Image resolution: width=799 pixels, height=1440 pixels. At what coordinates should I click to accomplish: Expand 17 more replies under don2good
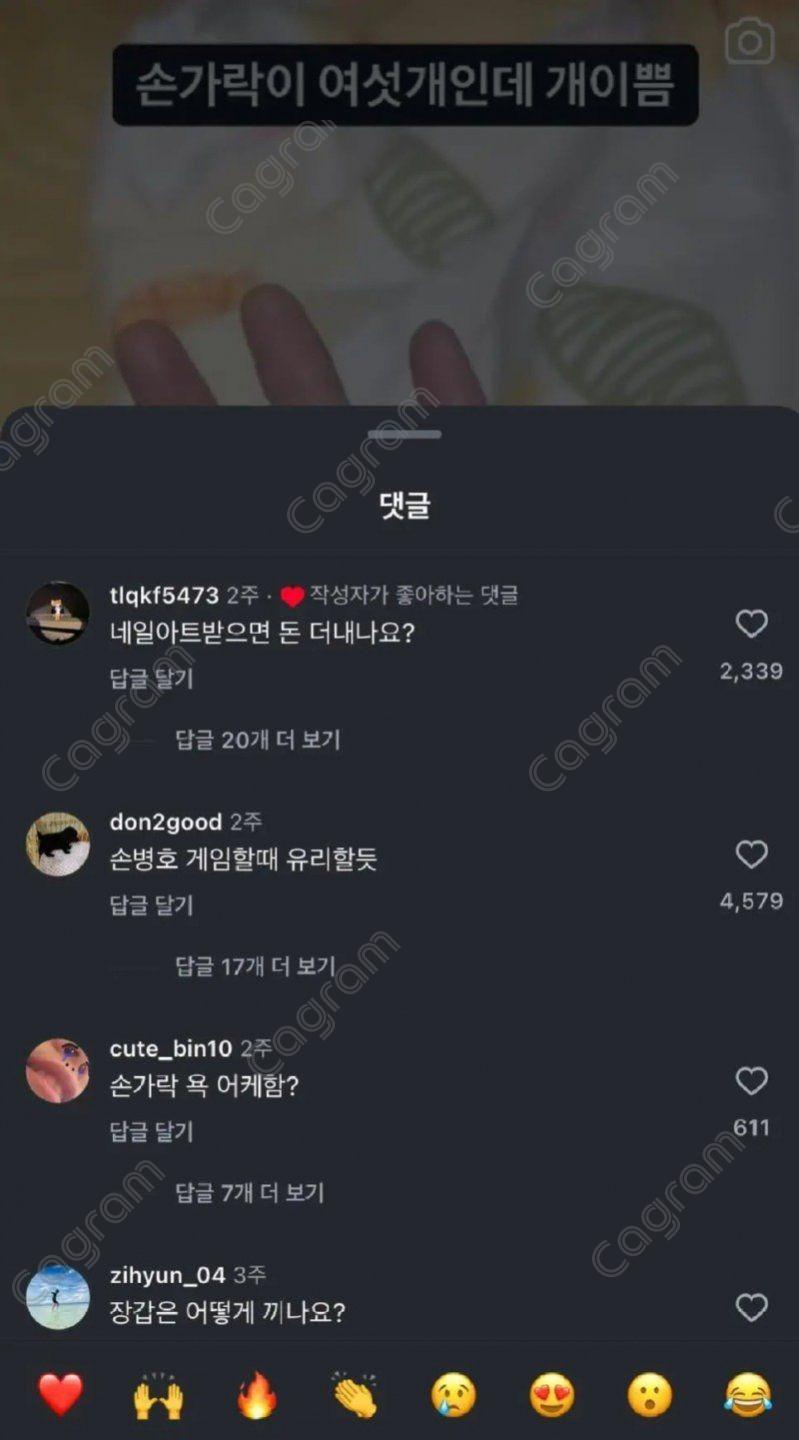(255, 967)
